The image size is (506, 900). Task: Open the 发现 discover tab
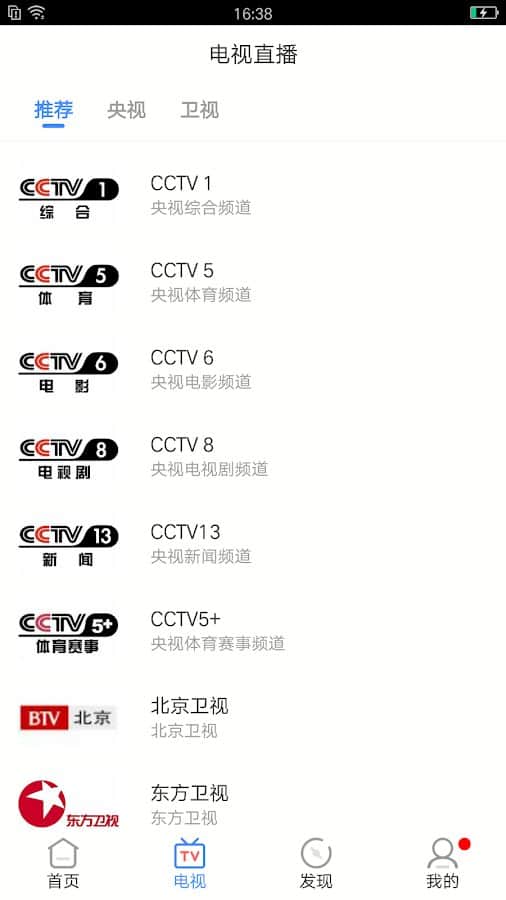(316, 864)
